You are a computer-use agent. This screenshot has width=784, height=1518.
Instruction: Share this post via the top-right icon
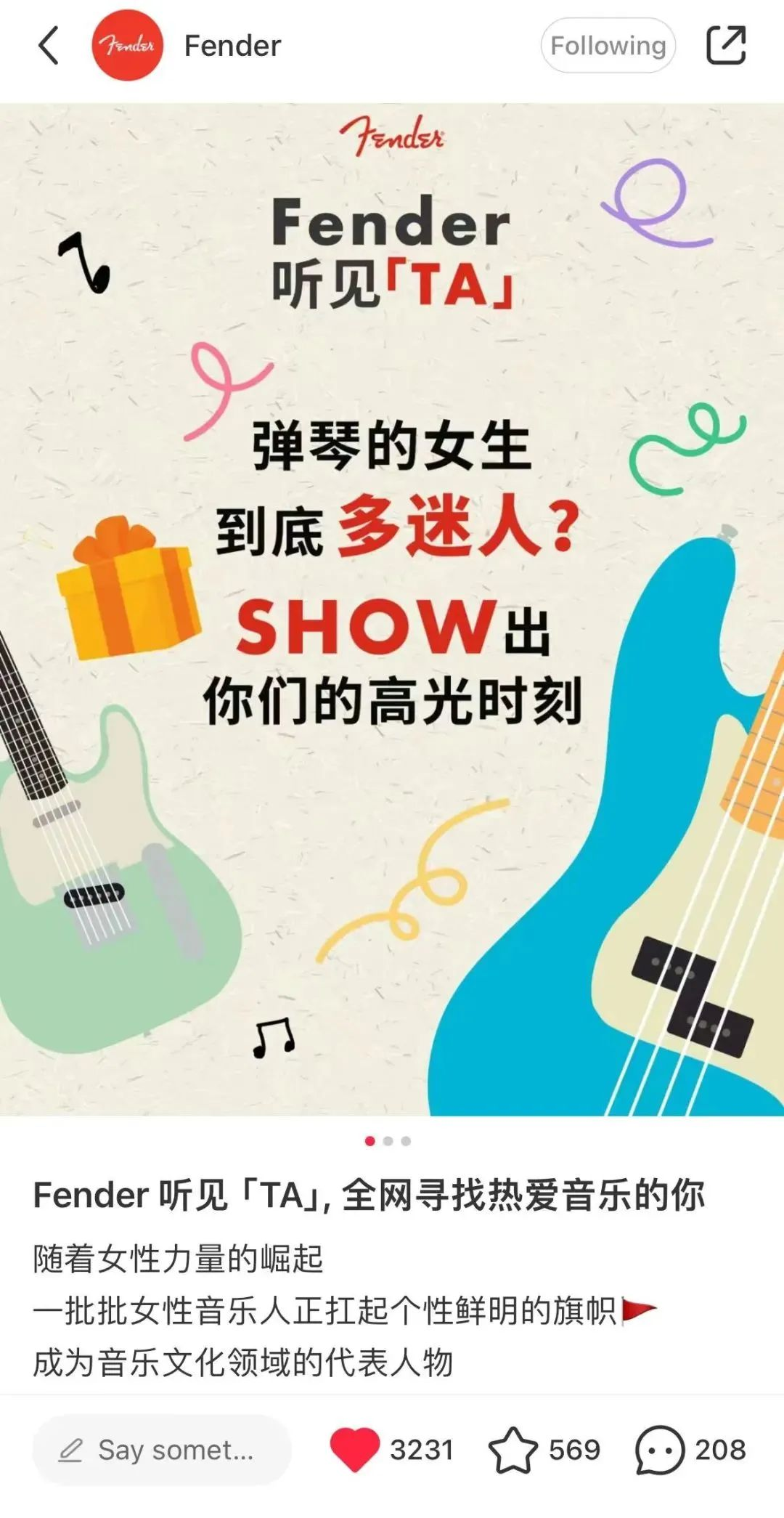(x=726, y=45)
